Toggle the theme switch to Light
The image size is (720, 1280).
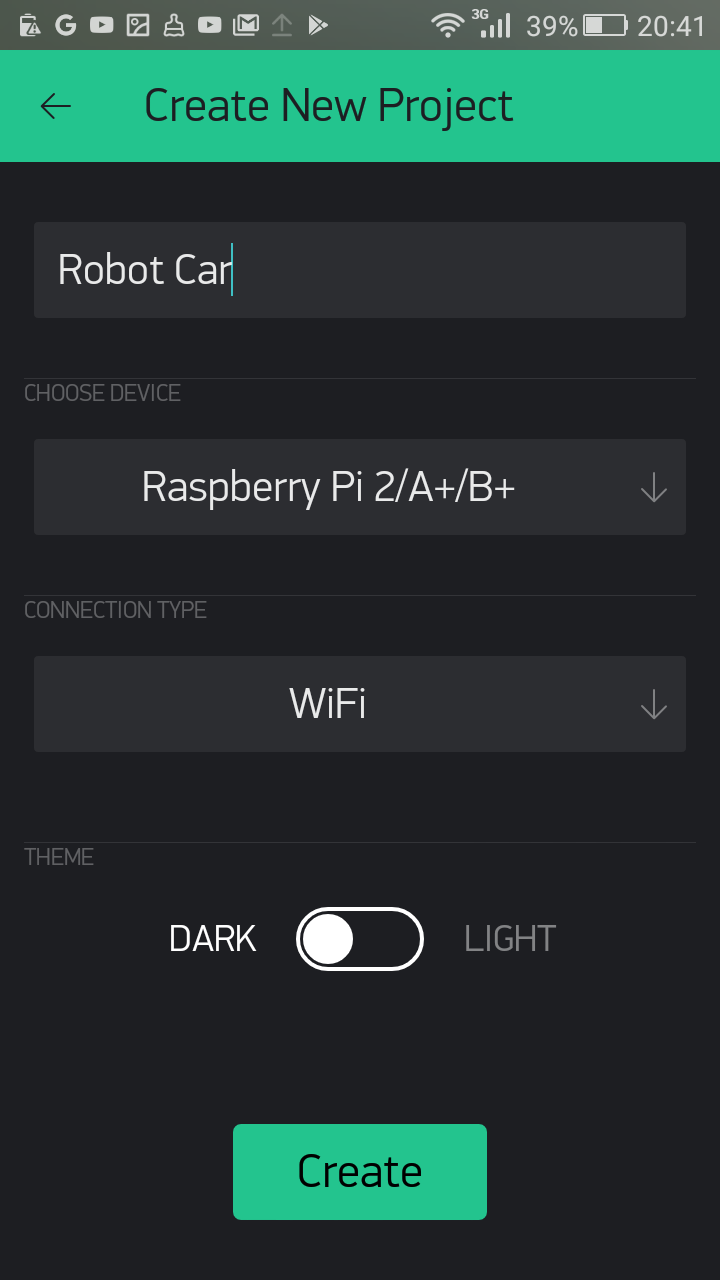pos(360,939)
